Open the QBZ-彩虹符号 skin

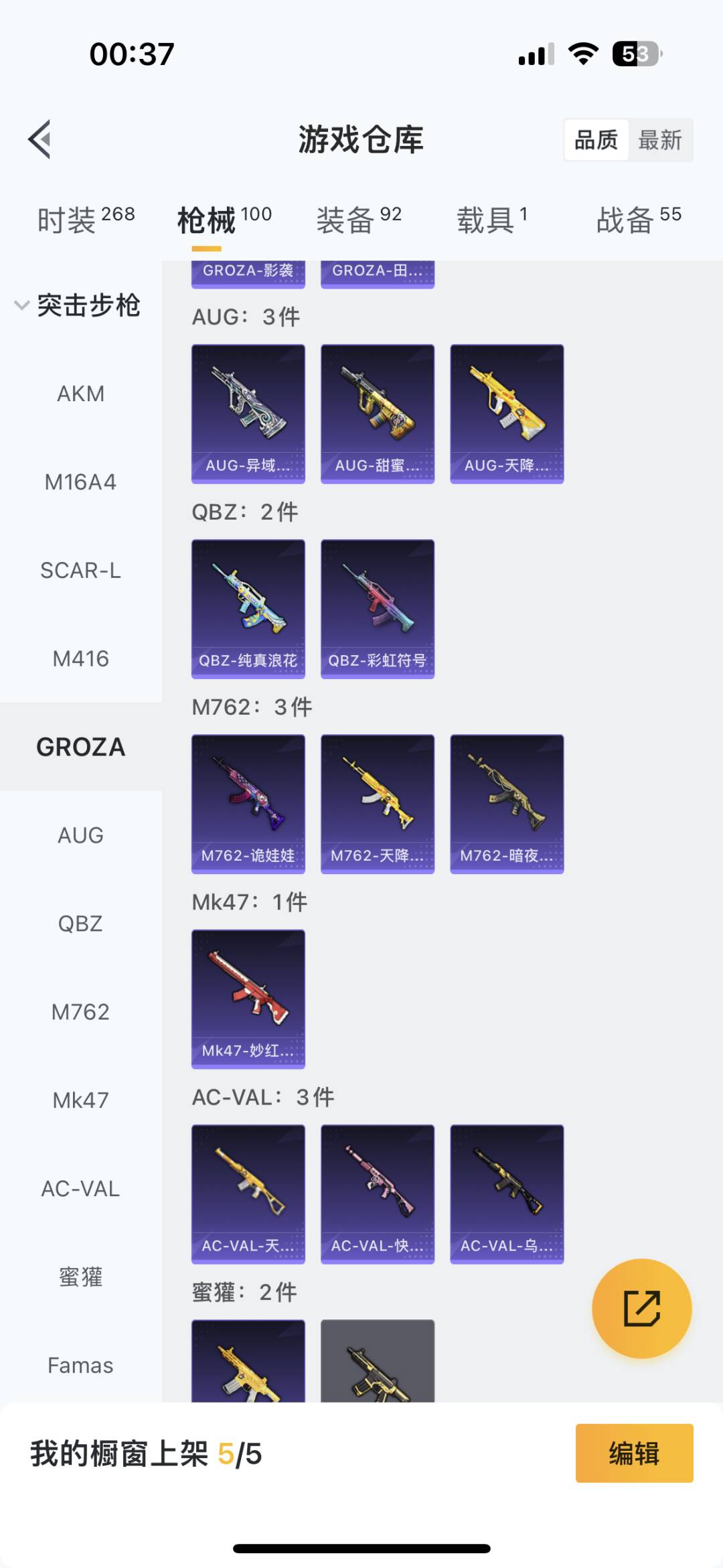tap(378, 608)
